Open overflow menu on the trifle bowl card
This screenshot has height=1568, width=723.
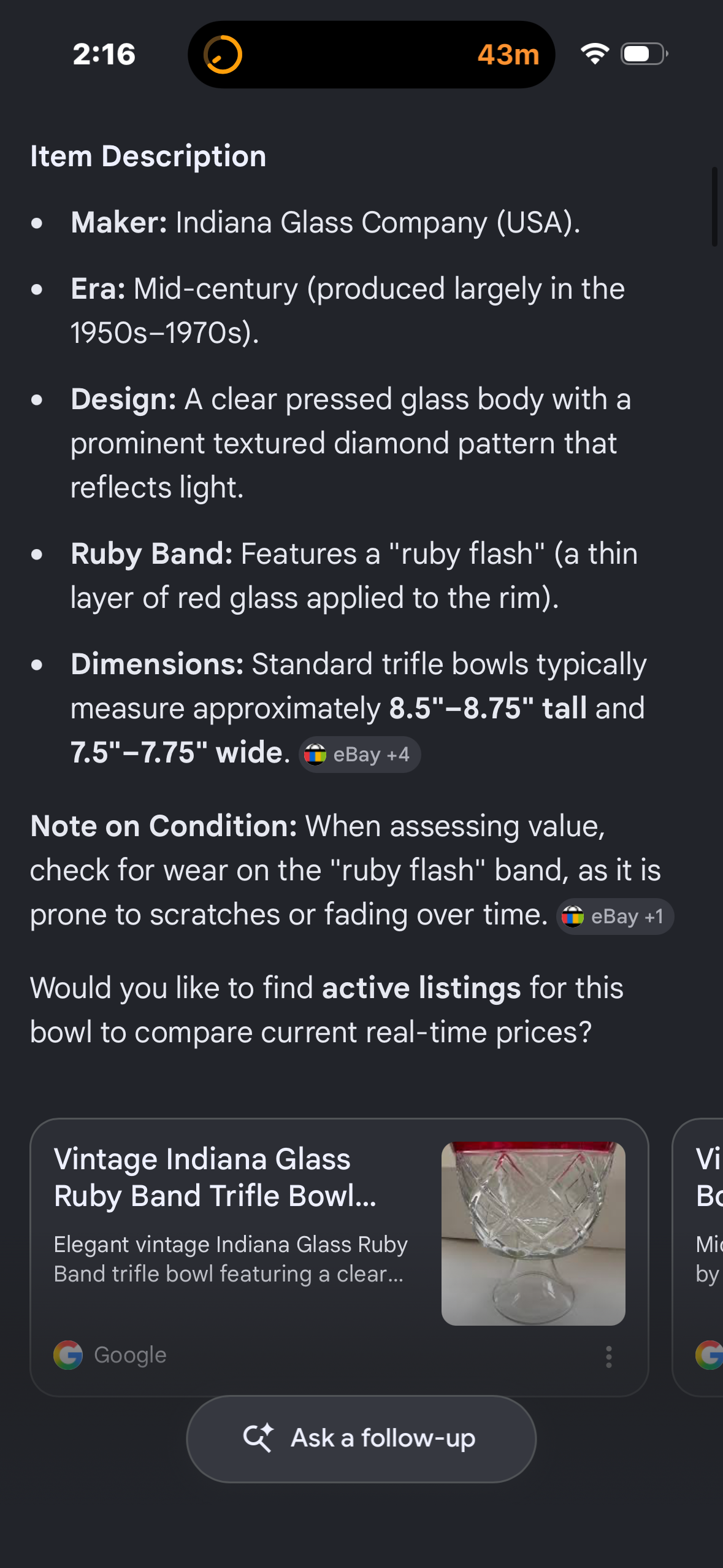[x=608, y=1356]
